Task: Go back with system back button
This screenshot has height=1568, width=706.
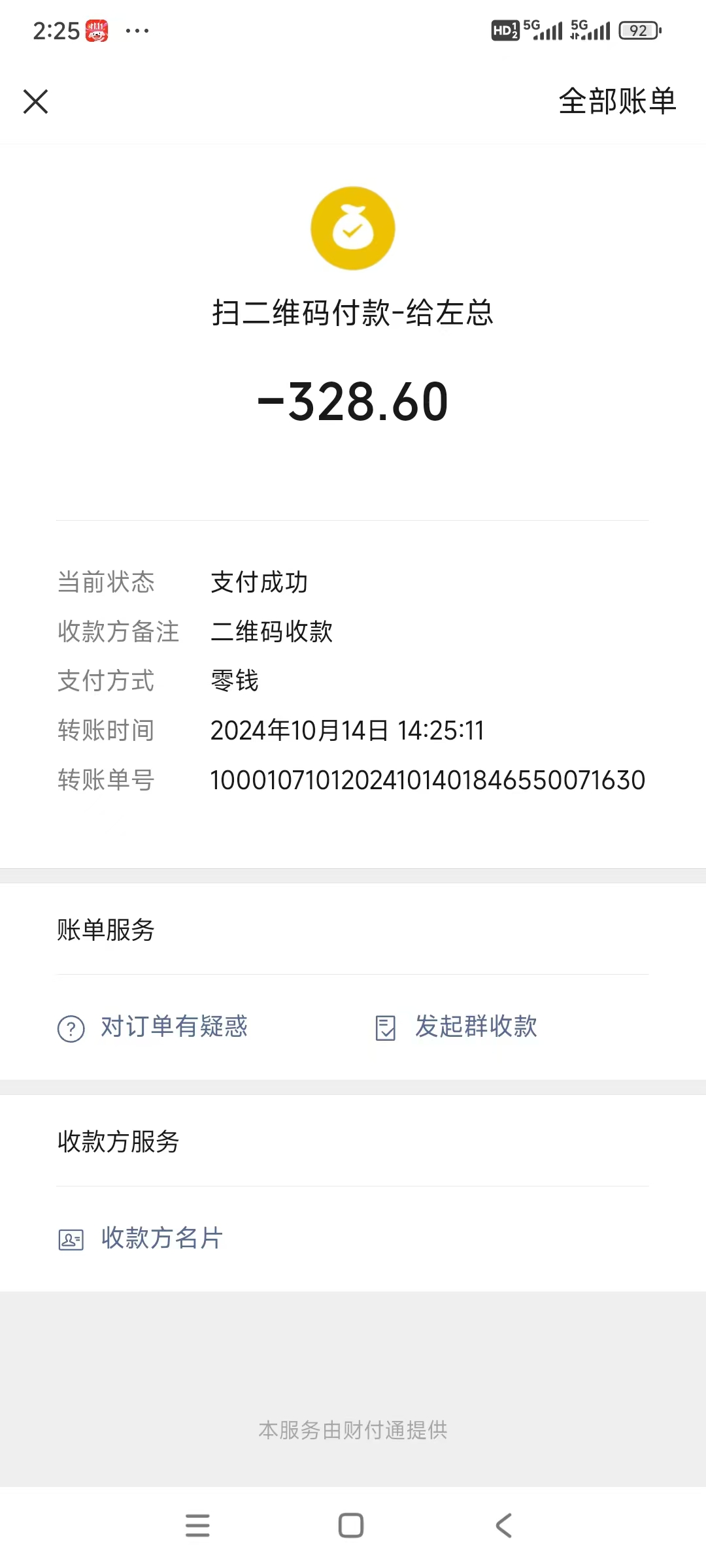Action: point(503,1526)
